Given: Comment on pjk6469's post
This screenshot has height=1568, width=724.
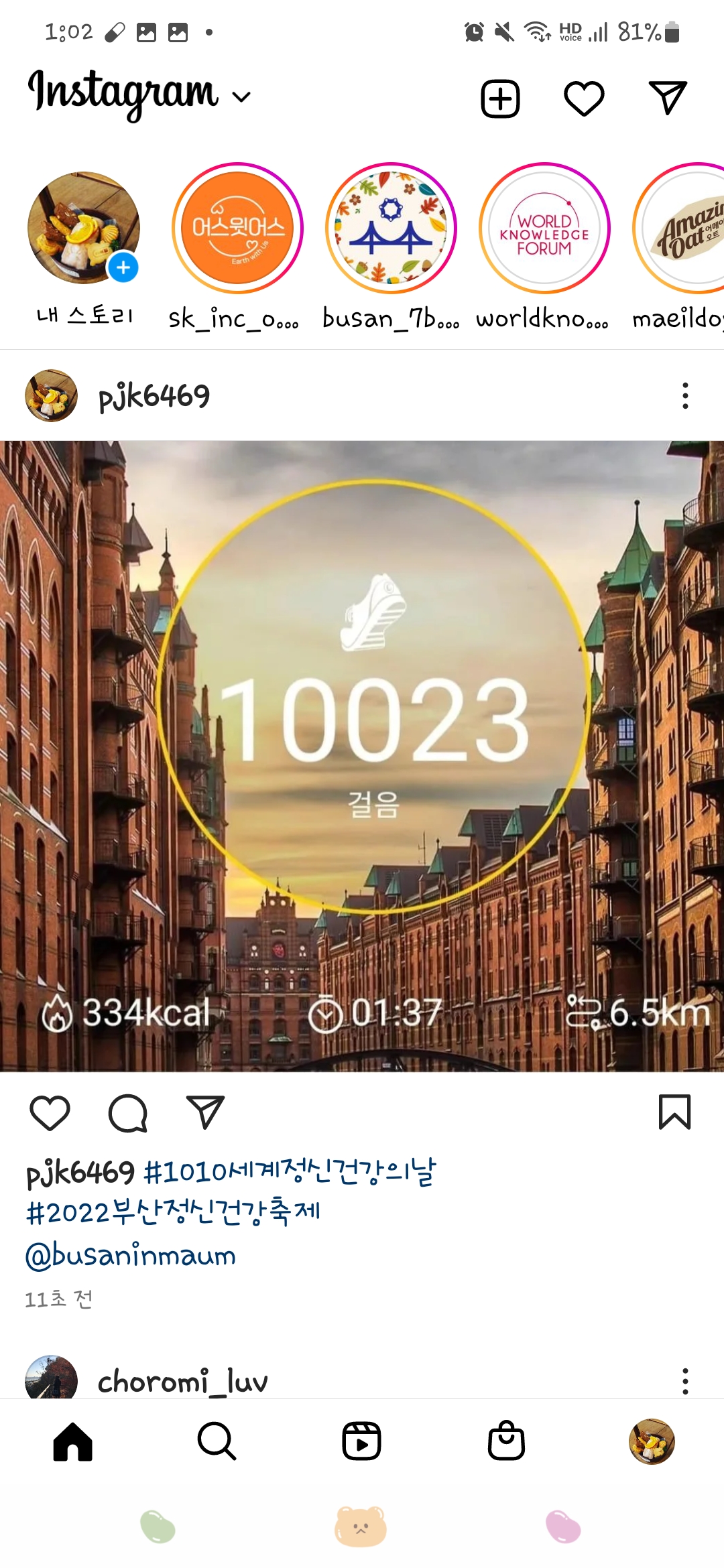Looking at the screenshot, I should coord(127,1113).
